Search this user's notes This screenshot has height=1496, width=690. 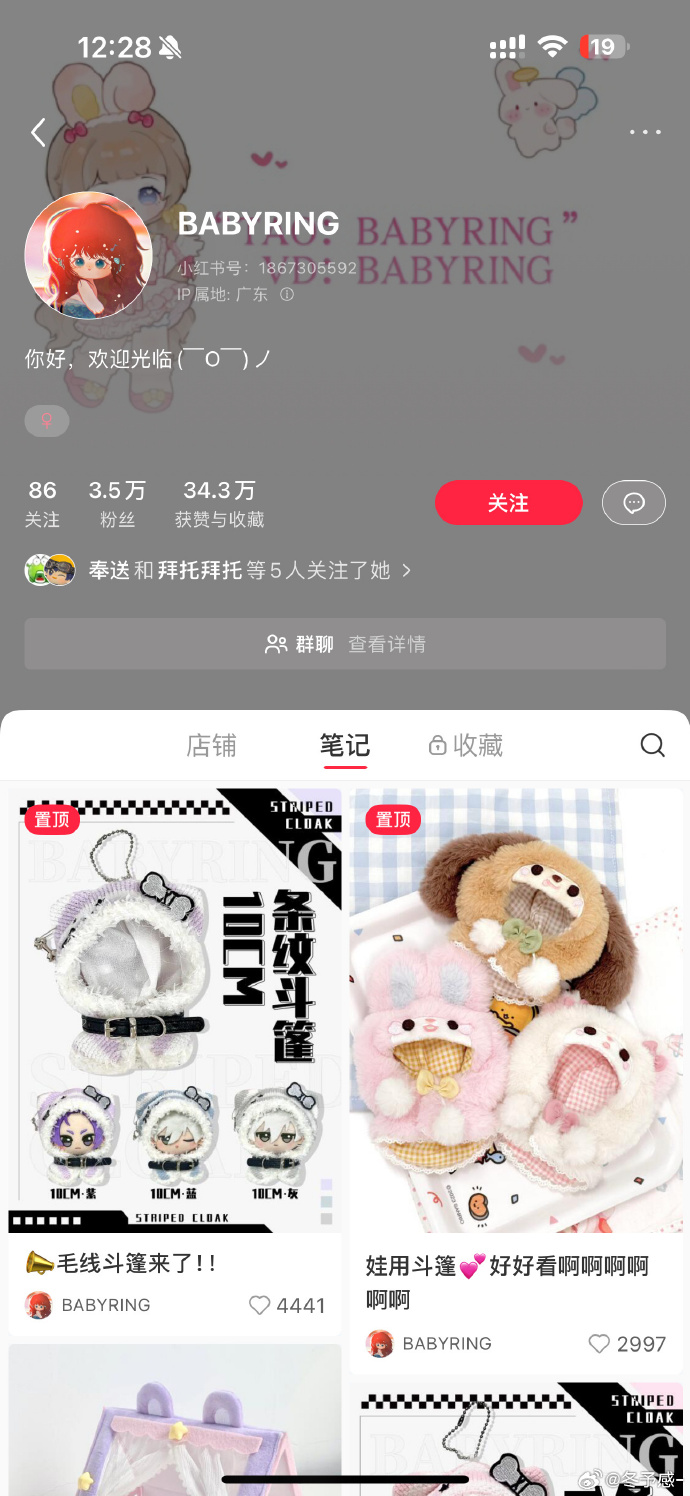pos(652,745)
